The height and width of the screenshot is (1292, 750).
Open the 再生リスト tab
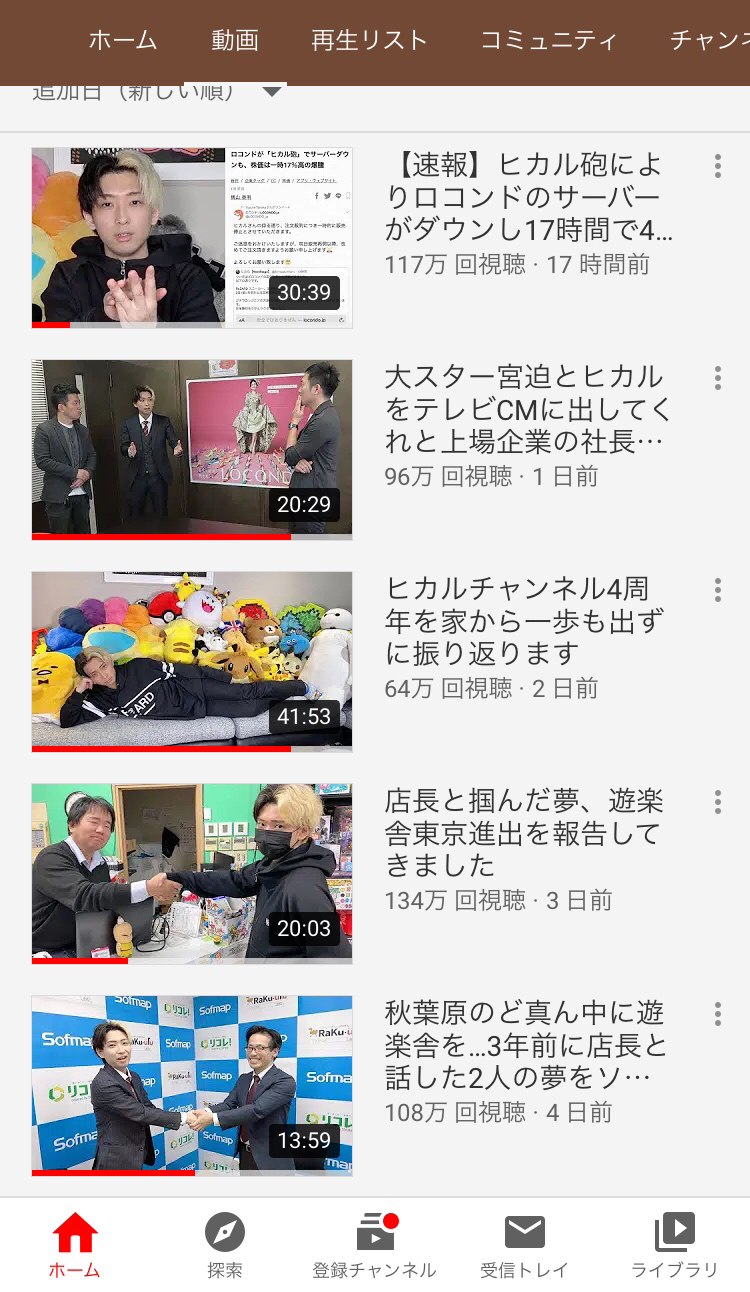pyautogui.click(x=369, y=41)
